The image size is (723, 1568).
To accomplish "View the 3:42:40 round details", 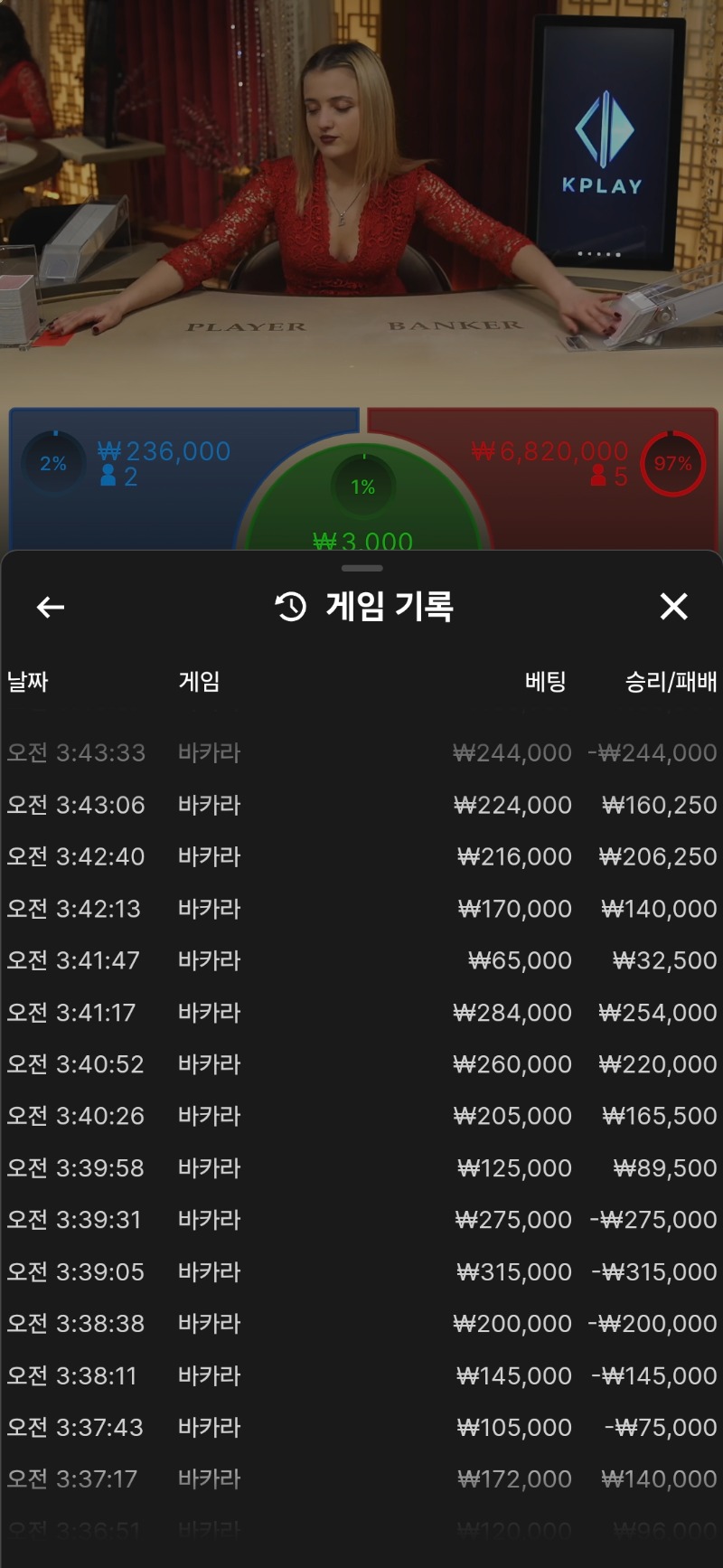I will pyautogui.click(x=361, y=856).
